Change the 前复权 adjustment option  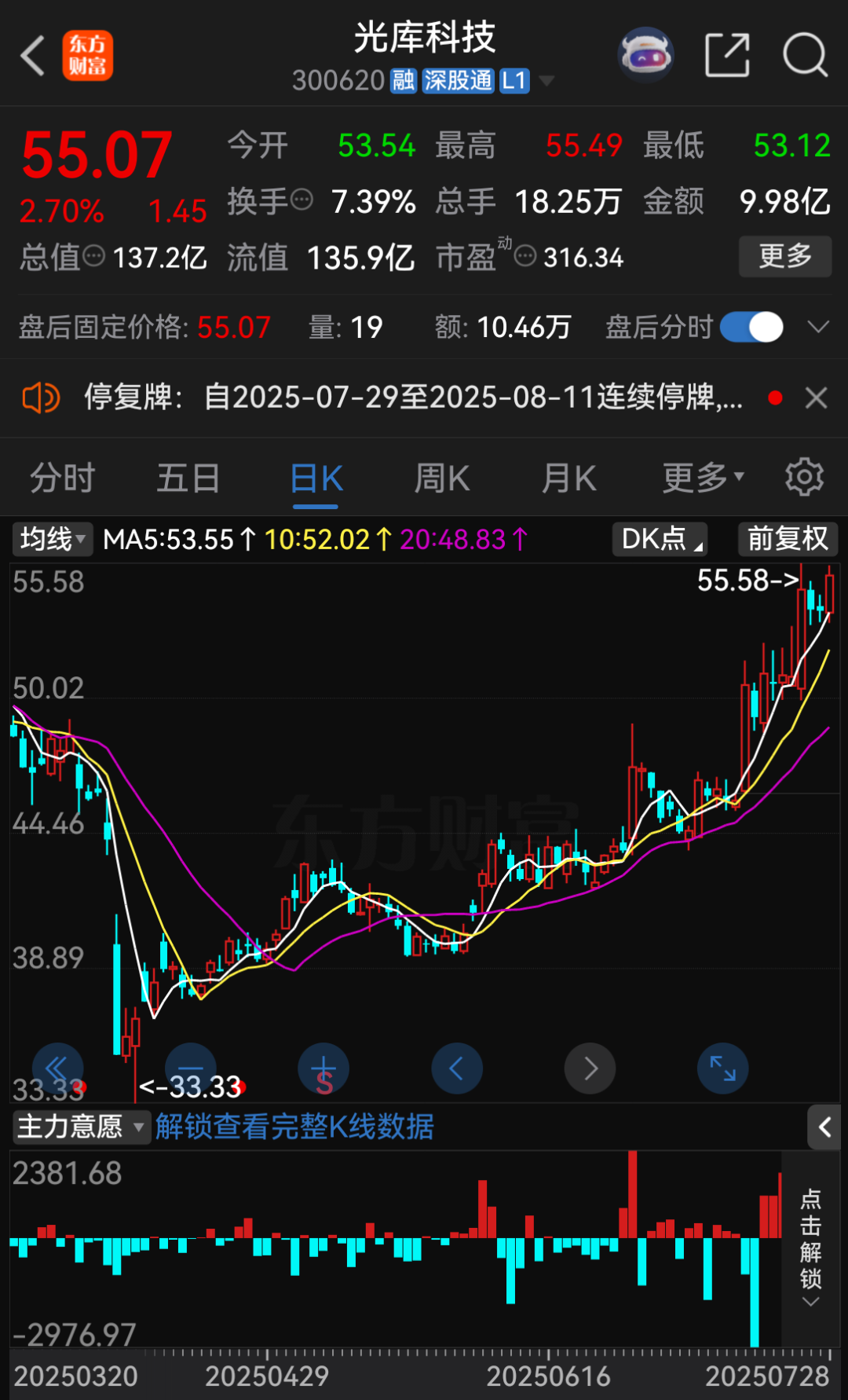(788, 540)
